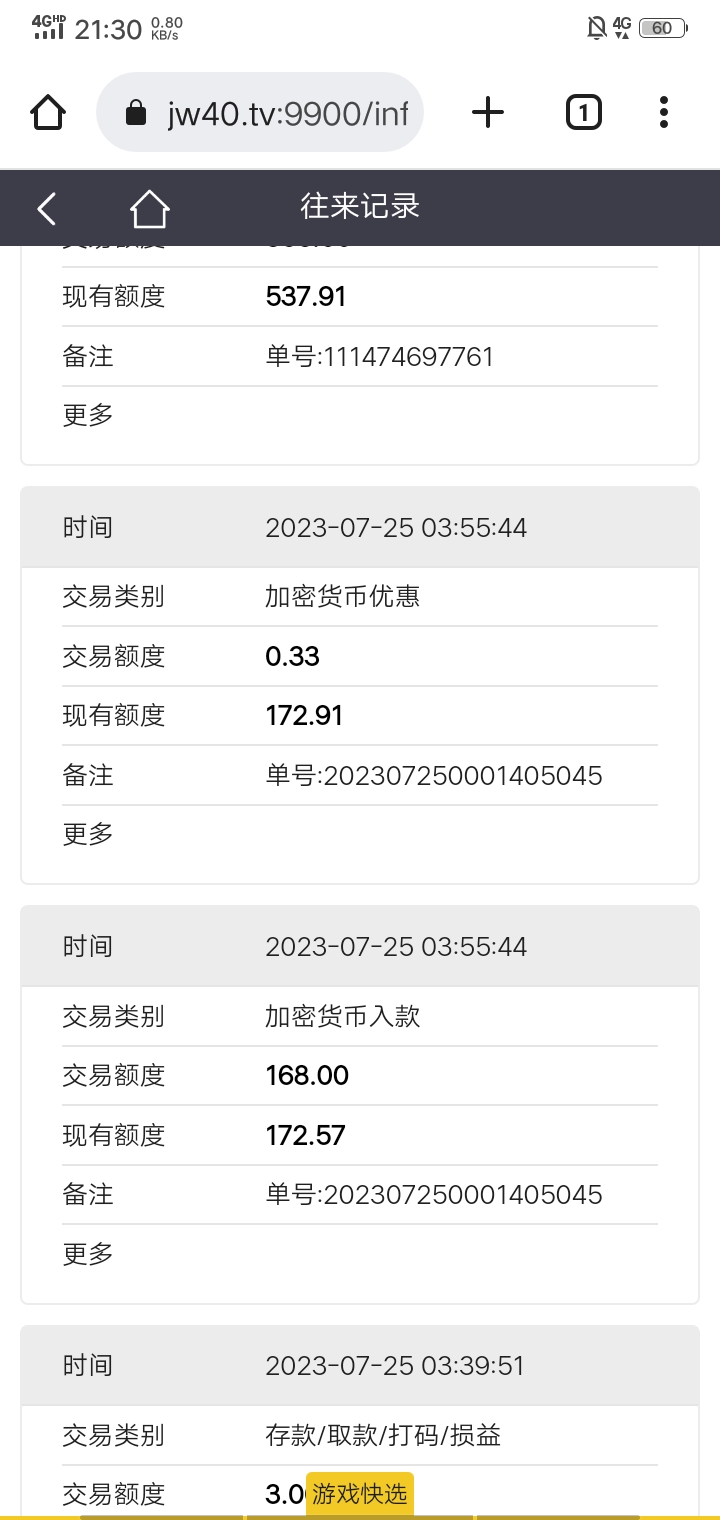Show the open tabs switcher
This screenshot has height=1520, width=720.
click(x=583, y=113)
